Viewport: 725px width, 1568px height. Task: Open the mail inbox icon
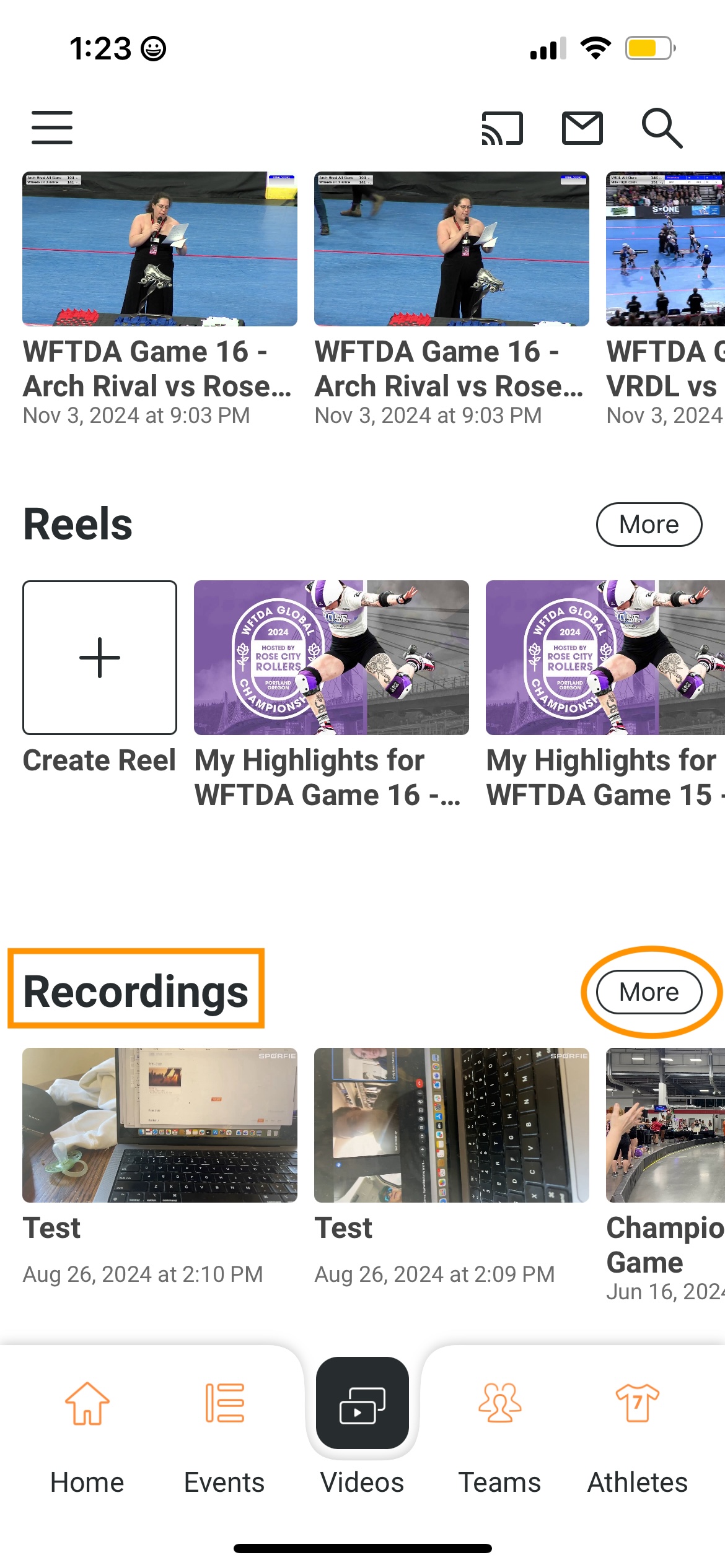coord(582,128)
